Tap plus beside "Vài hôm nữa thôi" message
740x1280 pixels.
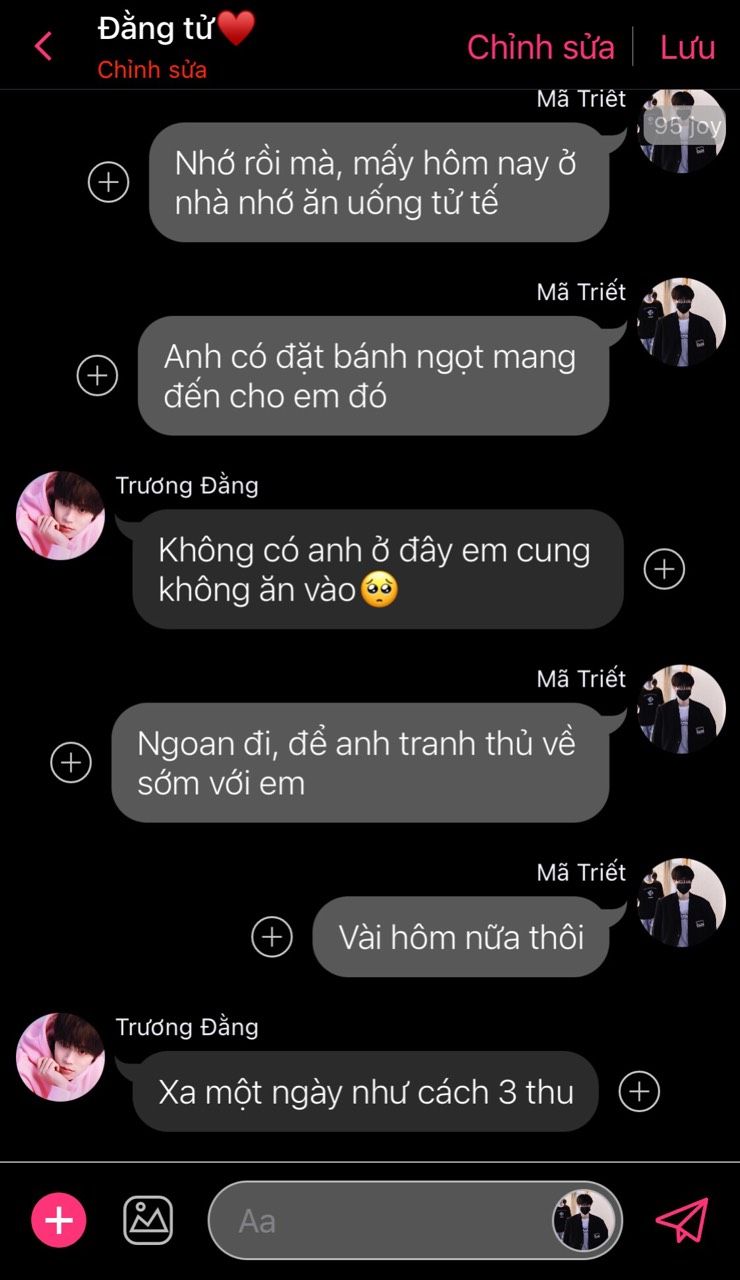click(x=272, y=937)
